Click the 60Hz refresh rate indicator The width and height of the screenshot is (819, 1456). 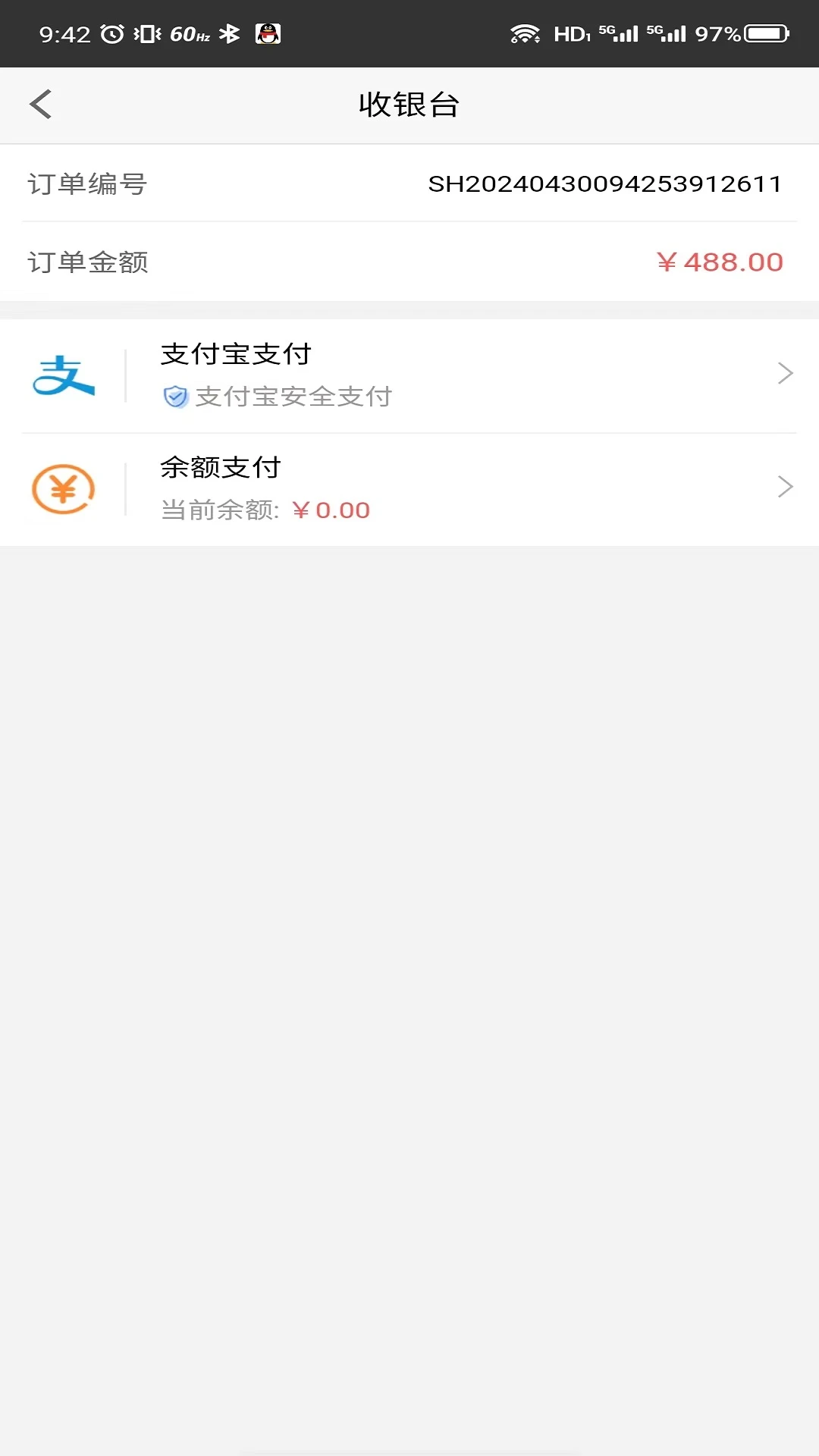pyautogui.click(x=189, y=33)
